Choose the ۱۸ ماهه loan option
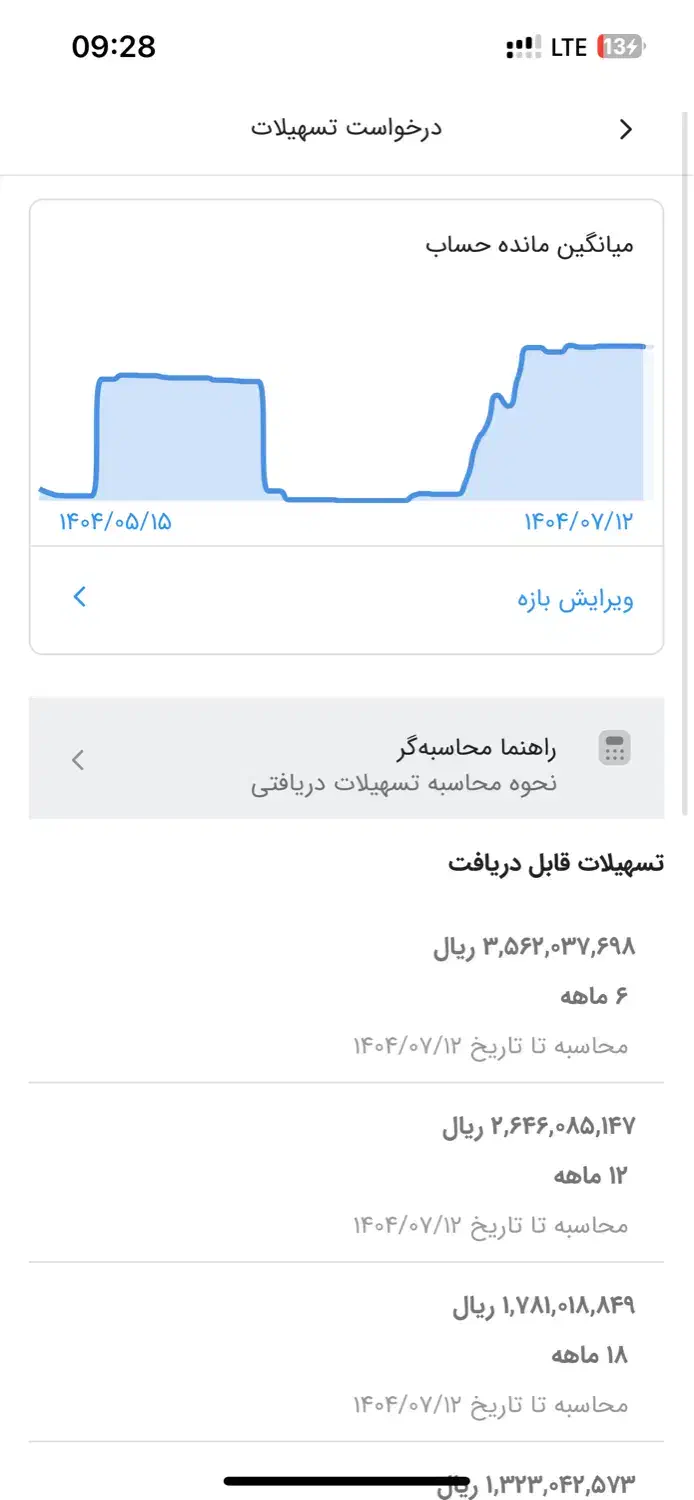The image size is (694, 1500). pyautogui.click(x=346, y=1354)
